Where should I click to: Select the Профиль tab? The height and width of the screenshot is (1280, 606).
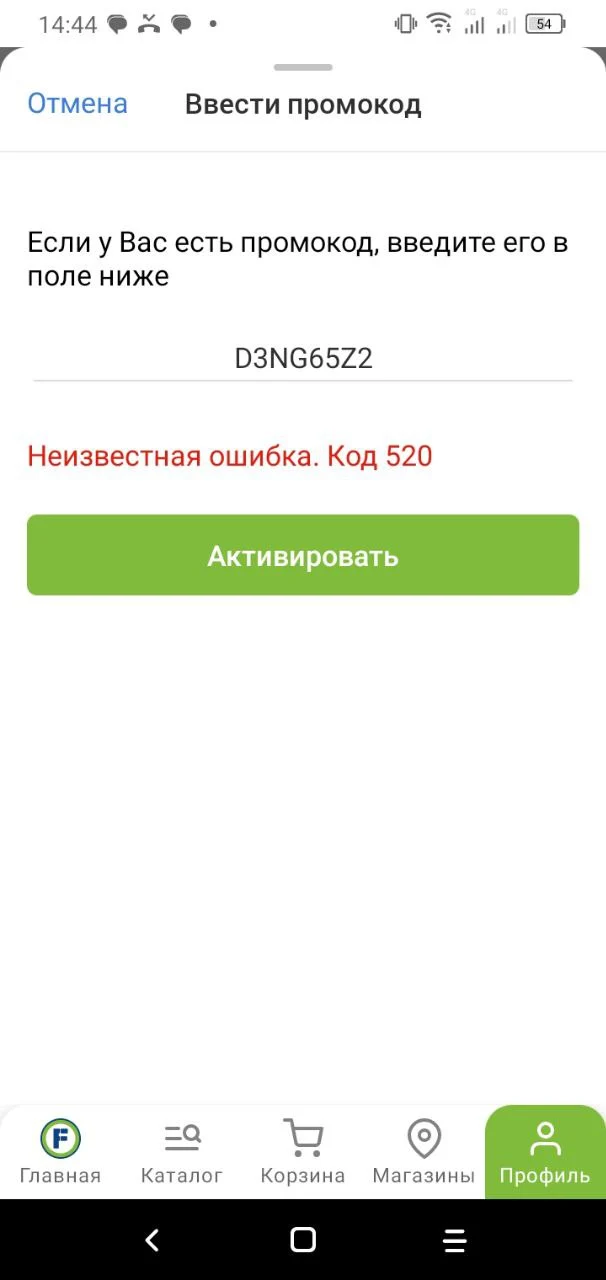click(x=545, y=1152)
